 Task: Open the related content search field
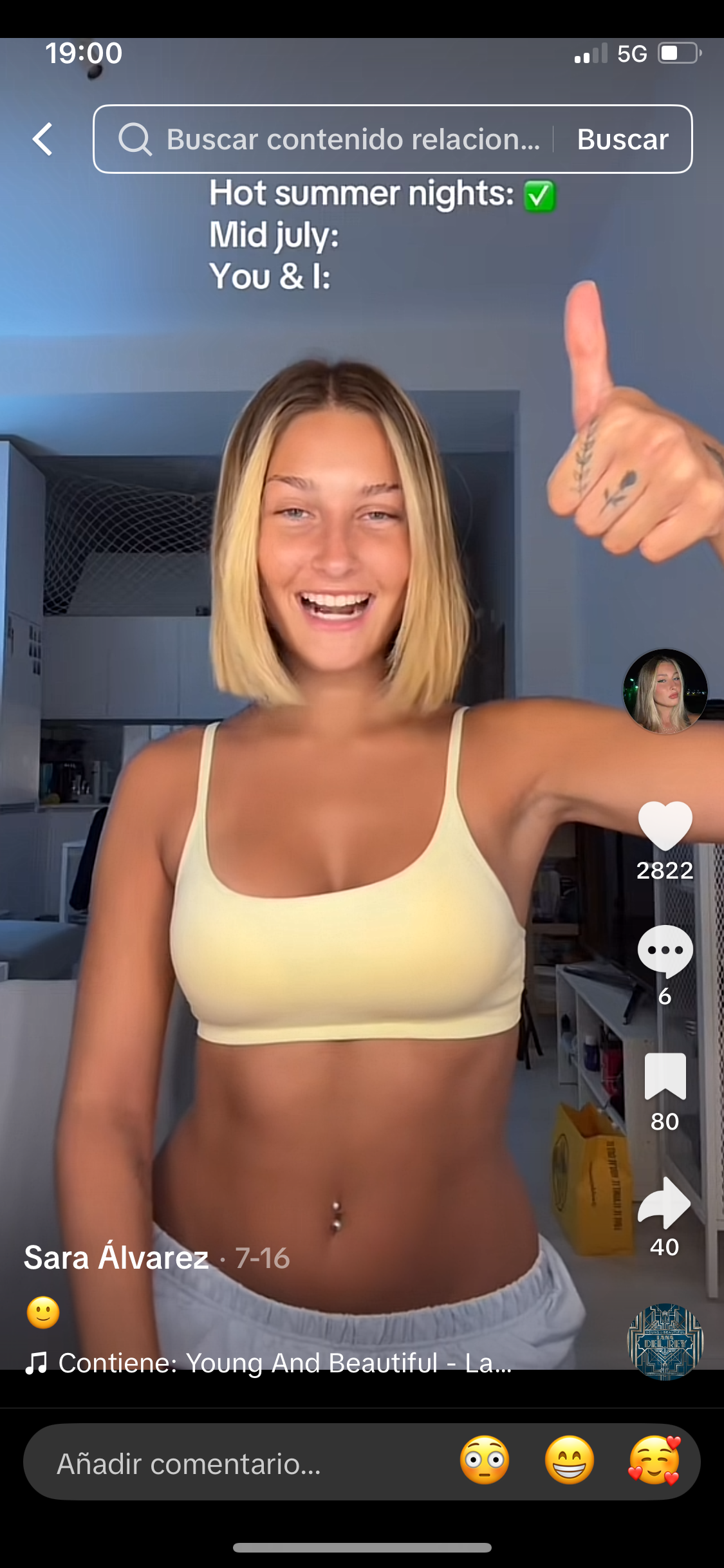tap(335, 139)
